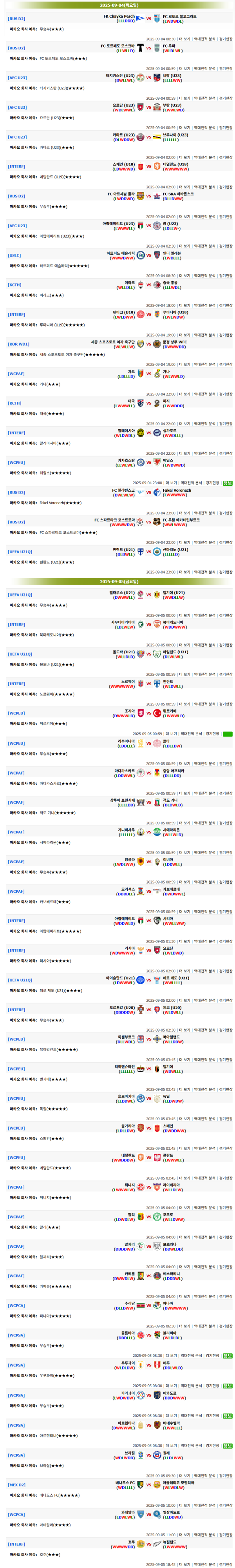The height and width of the screenshot is (1568, 235).
Task: Open the 벨라루스 (U21) team link
Action: [x=122, y=593]
